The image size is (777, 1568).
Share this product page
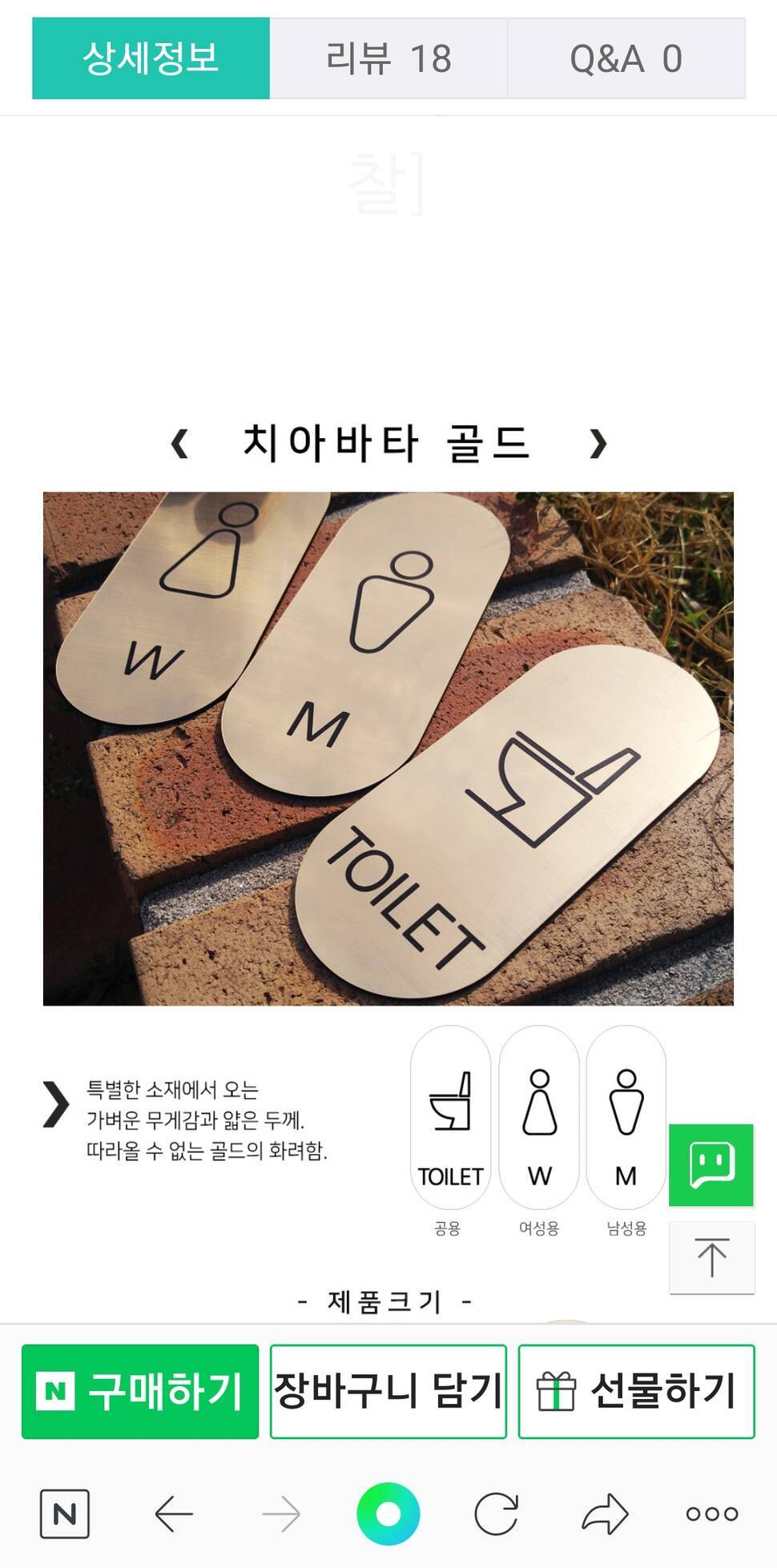pyautogui.click(x=604, y=1514)
